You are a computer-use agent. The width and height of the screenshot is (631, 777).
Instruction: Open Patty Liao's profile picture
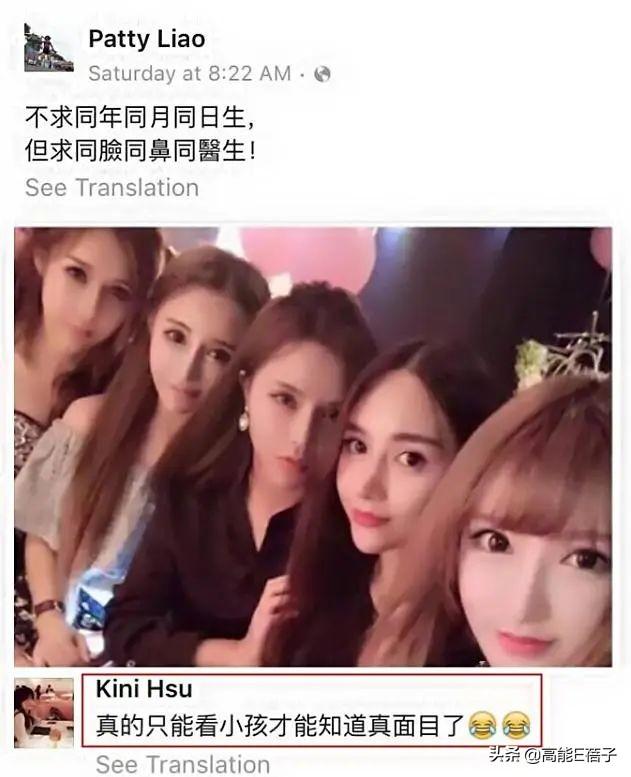click(x=49, y=48)
